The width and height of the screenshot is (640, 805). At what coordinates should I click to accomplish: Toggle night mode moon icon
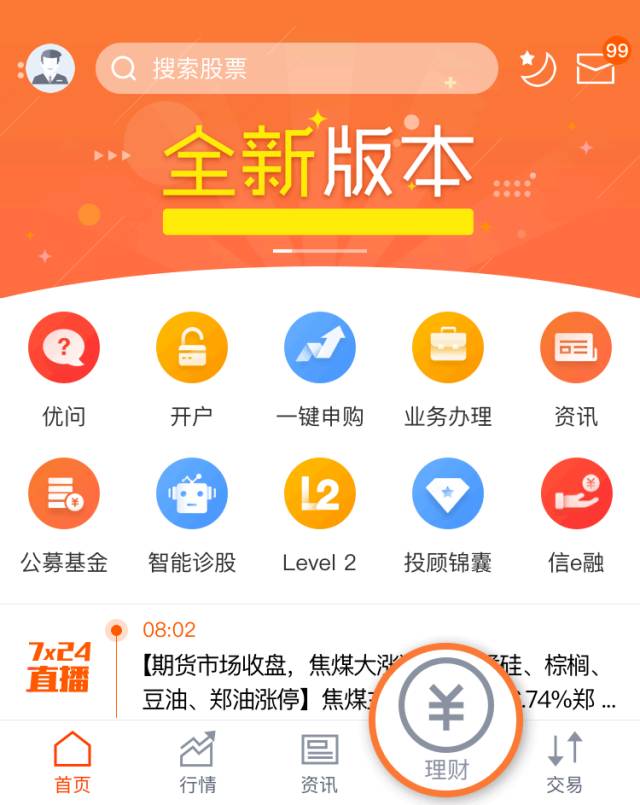[537, 68]
